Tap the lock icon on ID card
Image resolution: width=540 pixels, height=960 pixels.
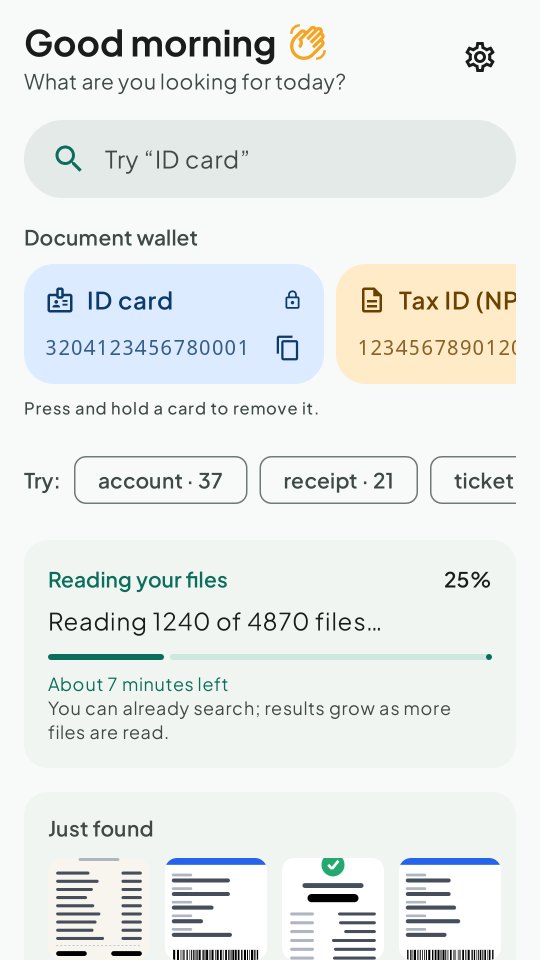(293, 300)
